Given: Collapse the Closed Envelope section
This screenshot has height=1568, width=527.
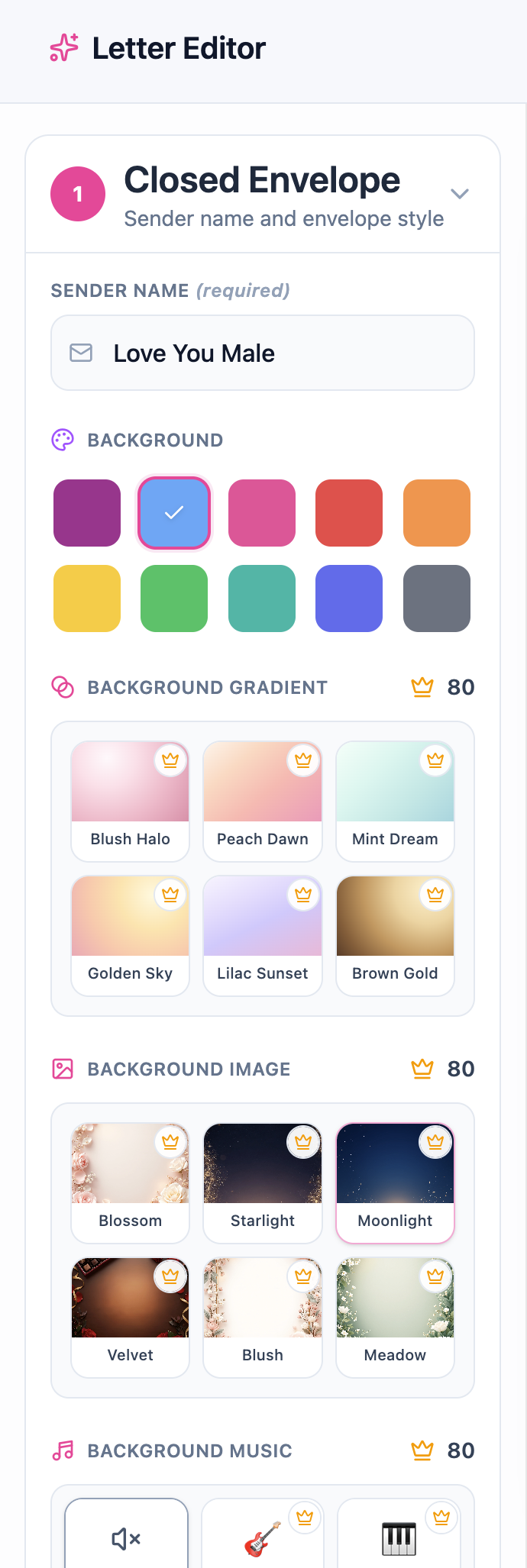Looking at the screenshot, I should click(x=459, y=194).
